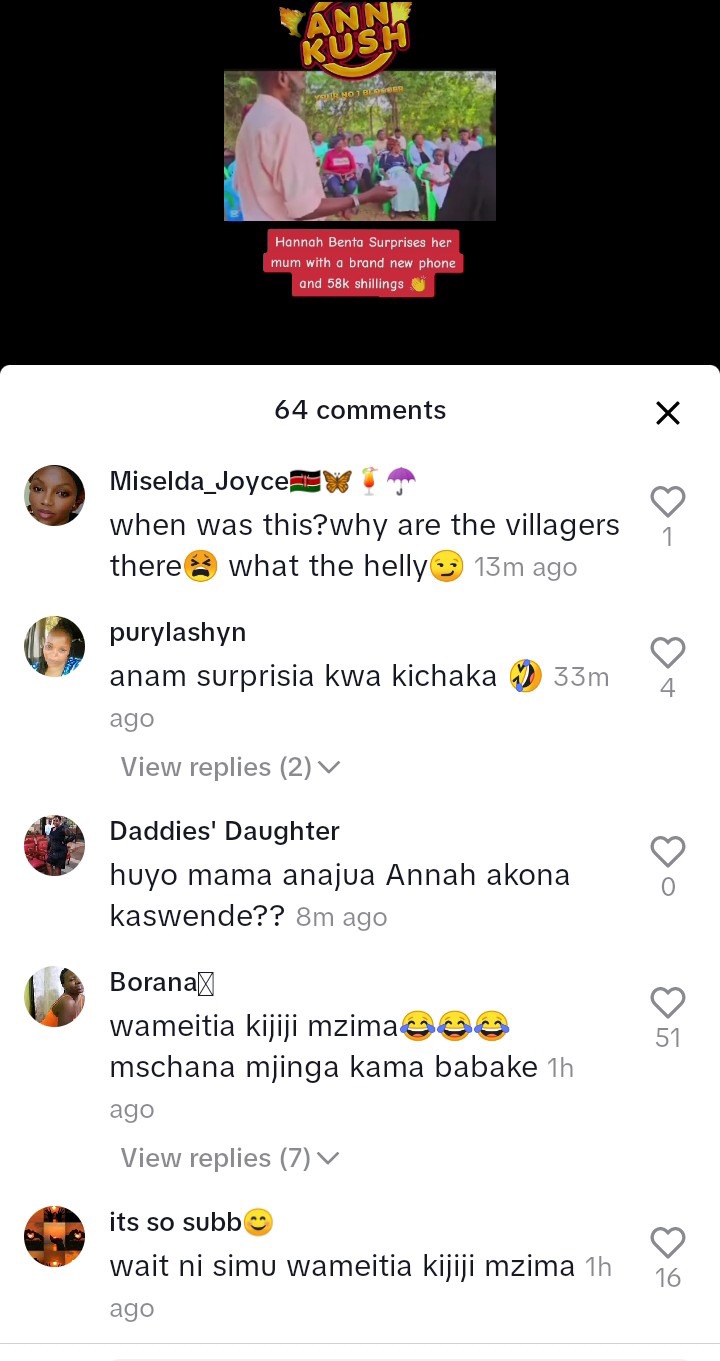The height and width of the screenshot is (1361, 720).
Task: Close the comments panel
Action: tap(667, 413)
